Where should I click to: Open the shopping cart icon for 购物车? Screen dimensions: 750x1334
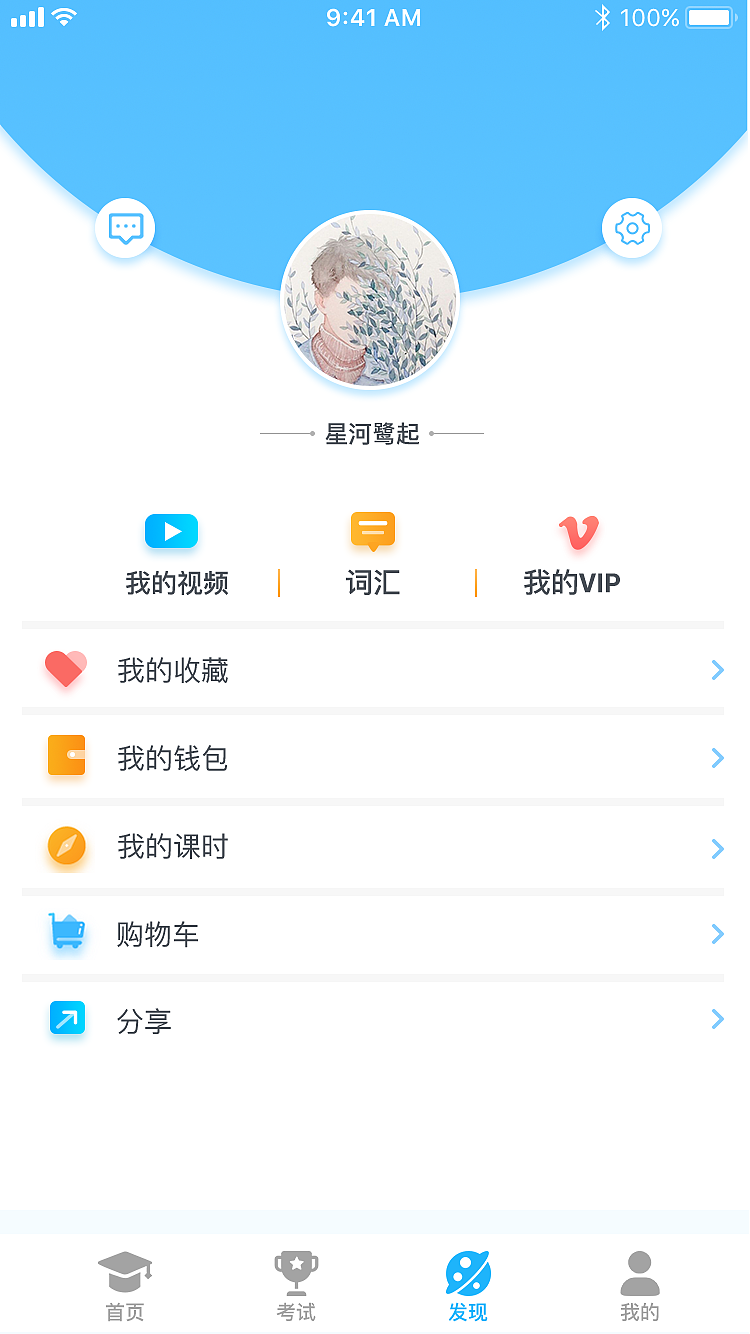click(64, 932)
